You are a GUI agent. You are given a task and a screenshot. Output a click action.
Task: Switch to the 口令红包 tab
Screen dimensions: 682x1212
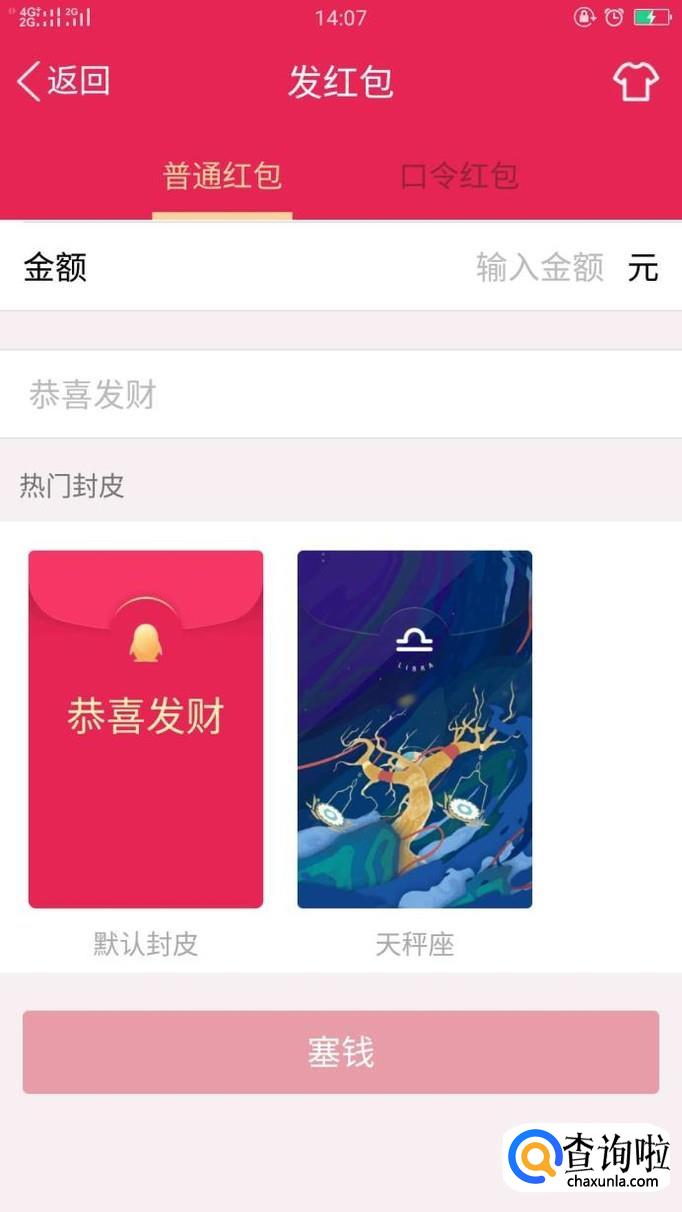coord(459,177)
